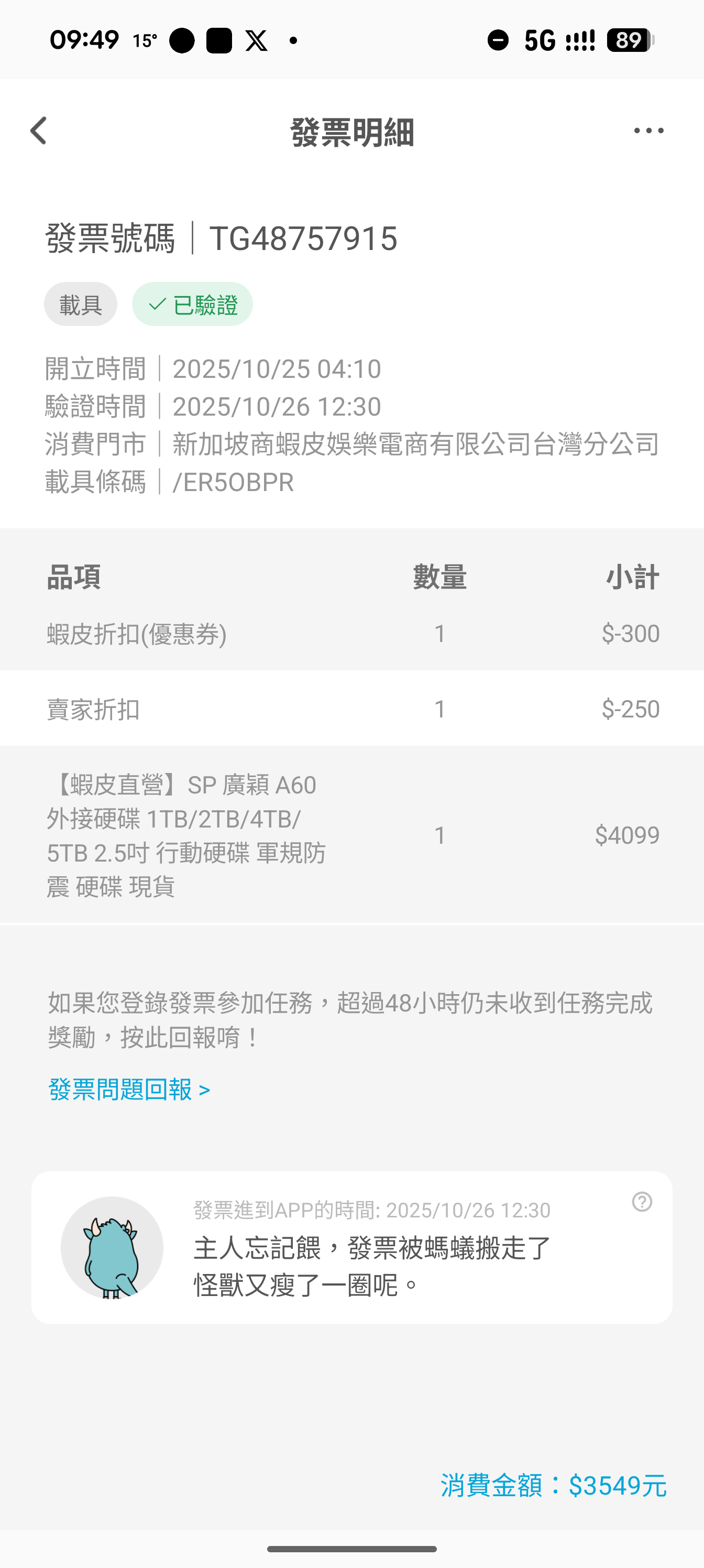Open the three-dot overflow menu
The height and width of the screenshot is (1568, 704).
click(x=648, y=131)
